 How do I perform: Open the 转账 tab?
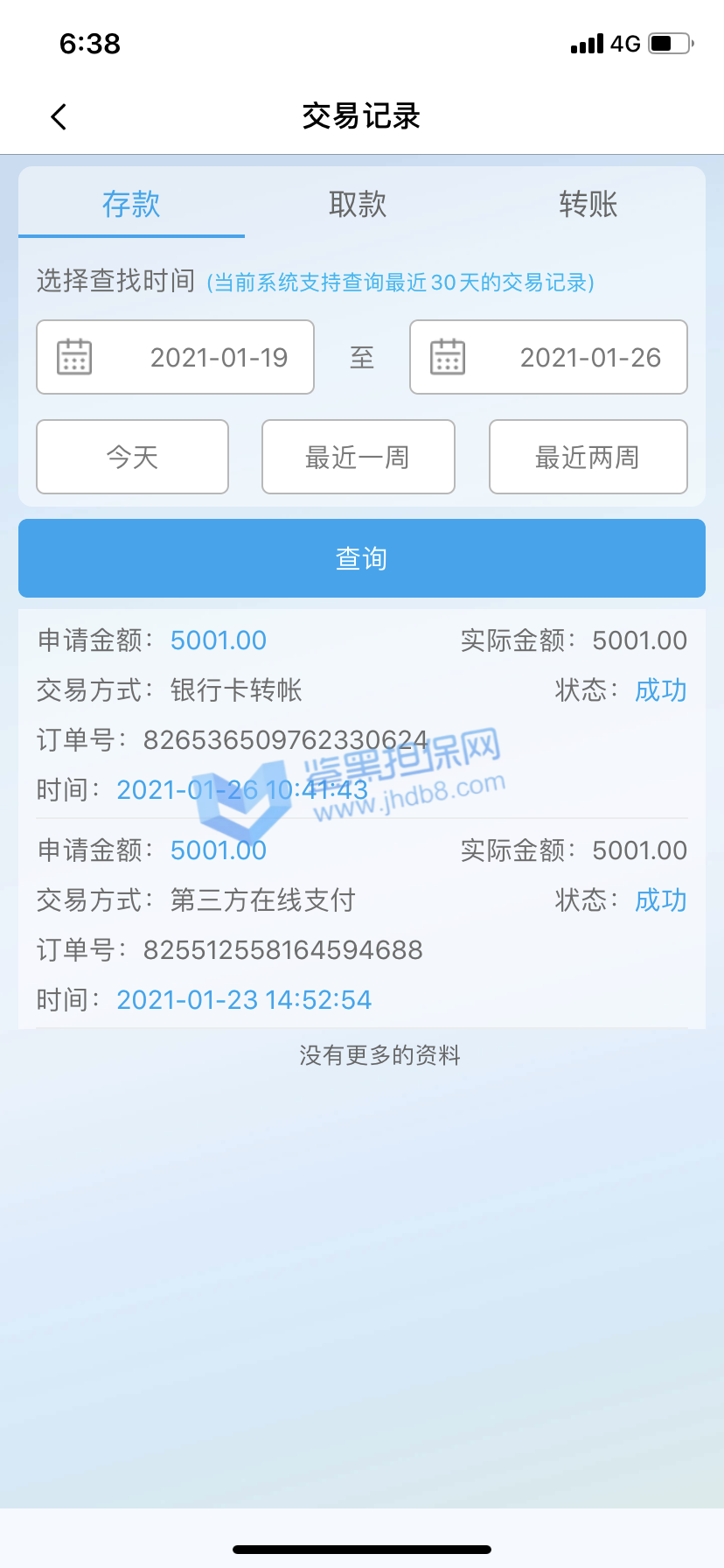tap(588, 205)
